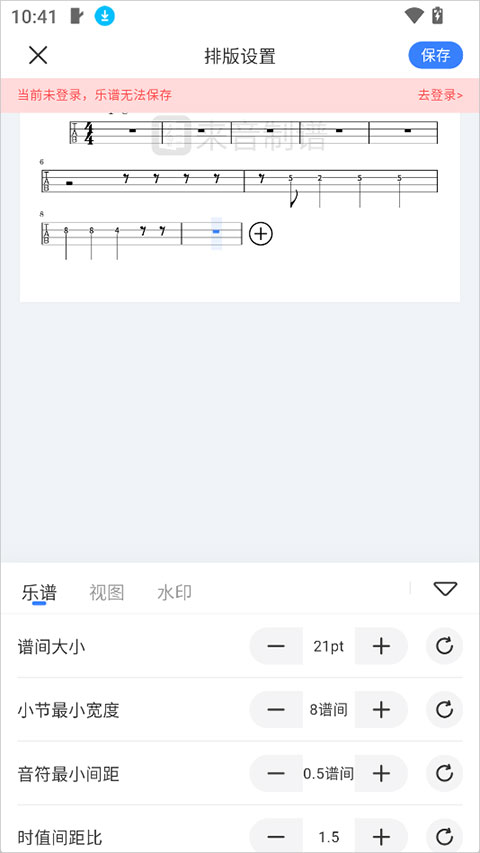Add a new measure with the plus circle

[261, 234]
